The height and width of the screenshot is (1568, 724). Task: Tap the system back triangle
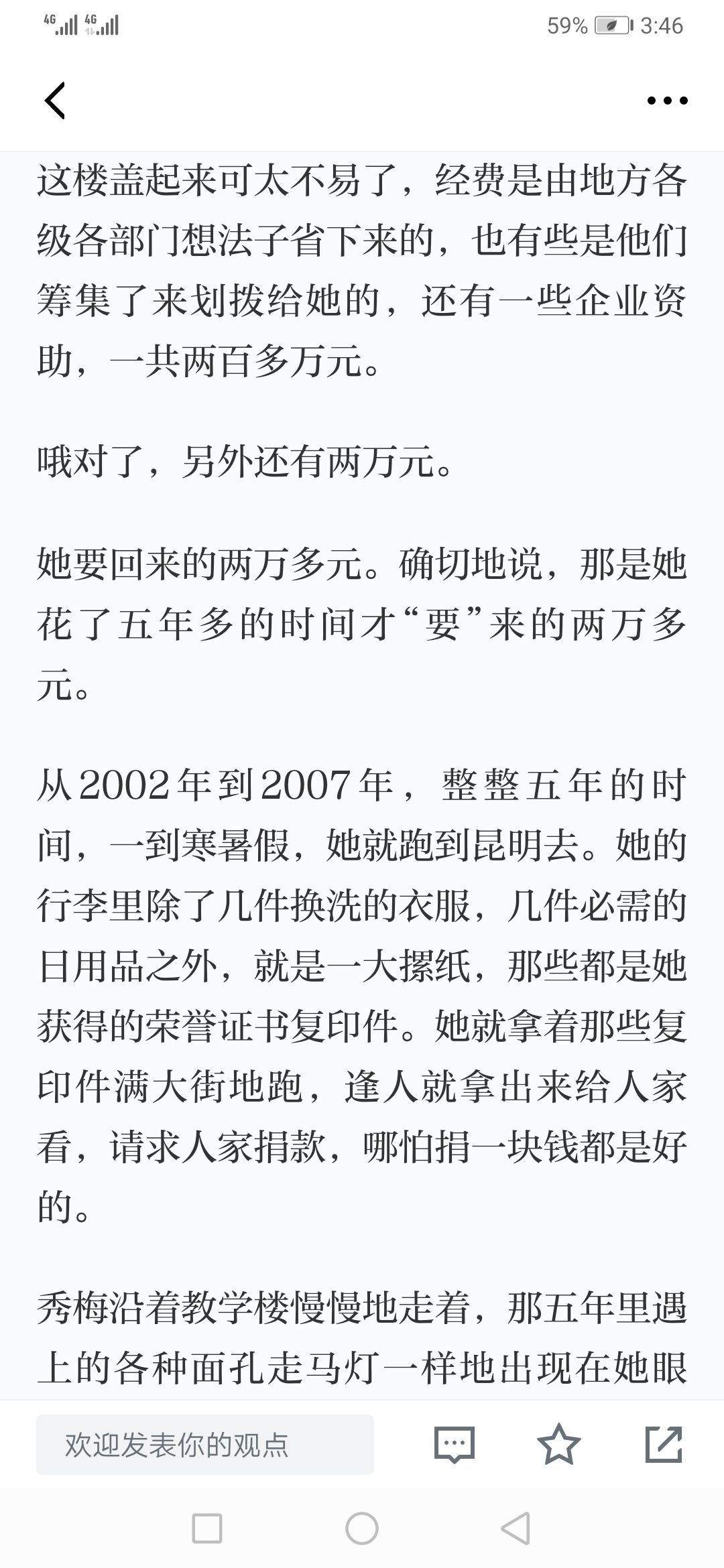click(516, 1529)
